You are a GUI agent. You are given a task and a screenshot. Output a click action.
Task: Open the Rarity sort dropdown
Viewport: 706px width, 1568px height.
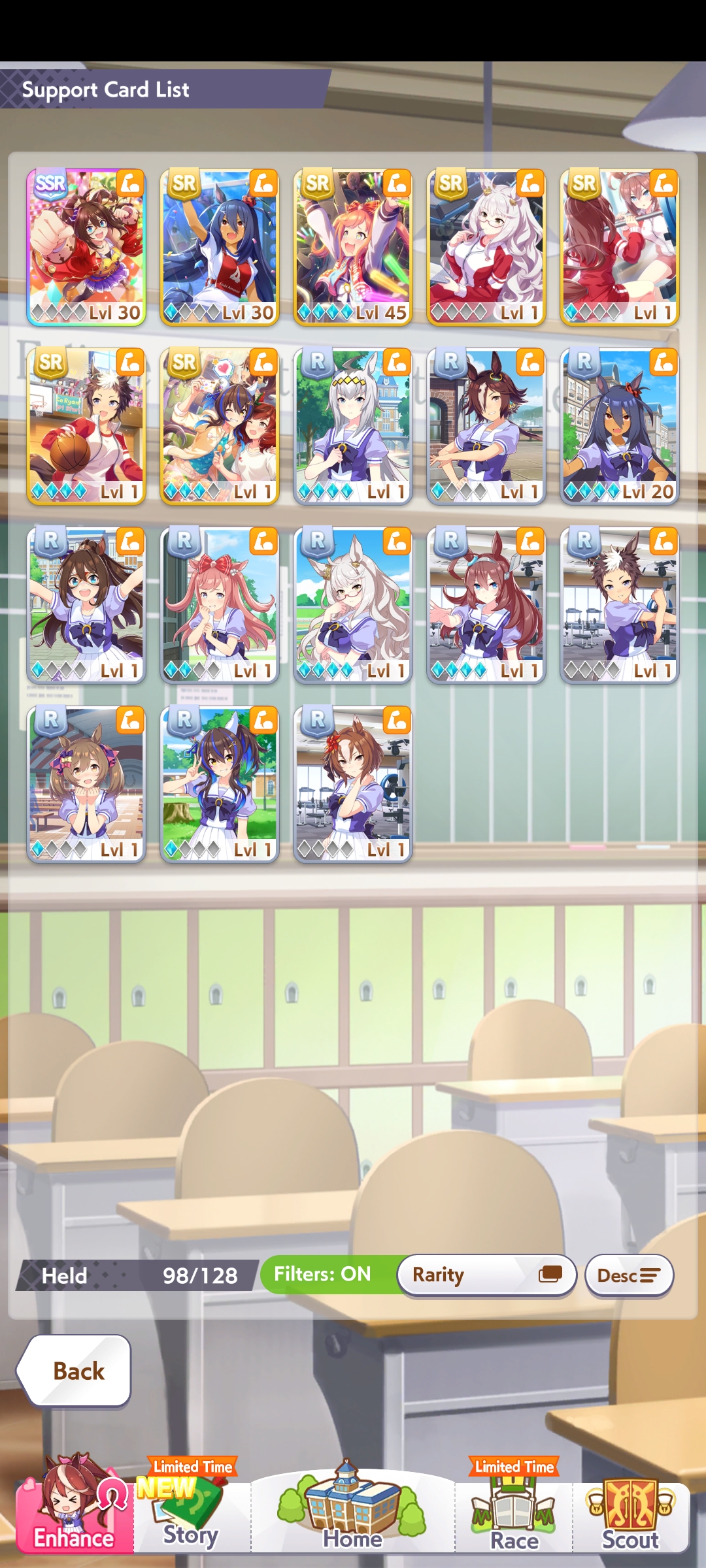pos(486,1275)
